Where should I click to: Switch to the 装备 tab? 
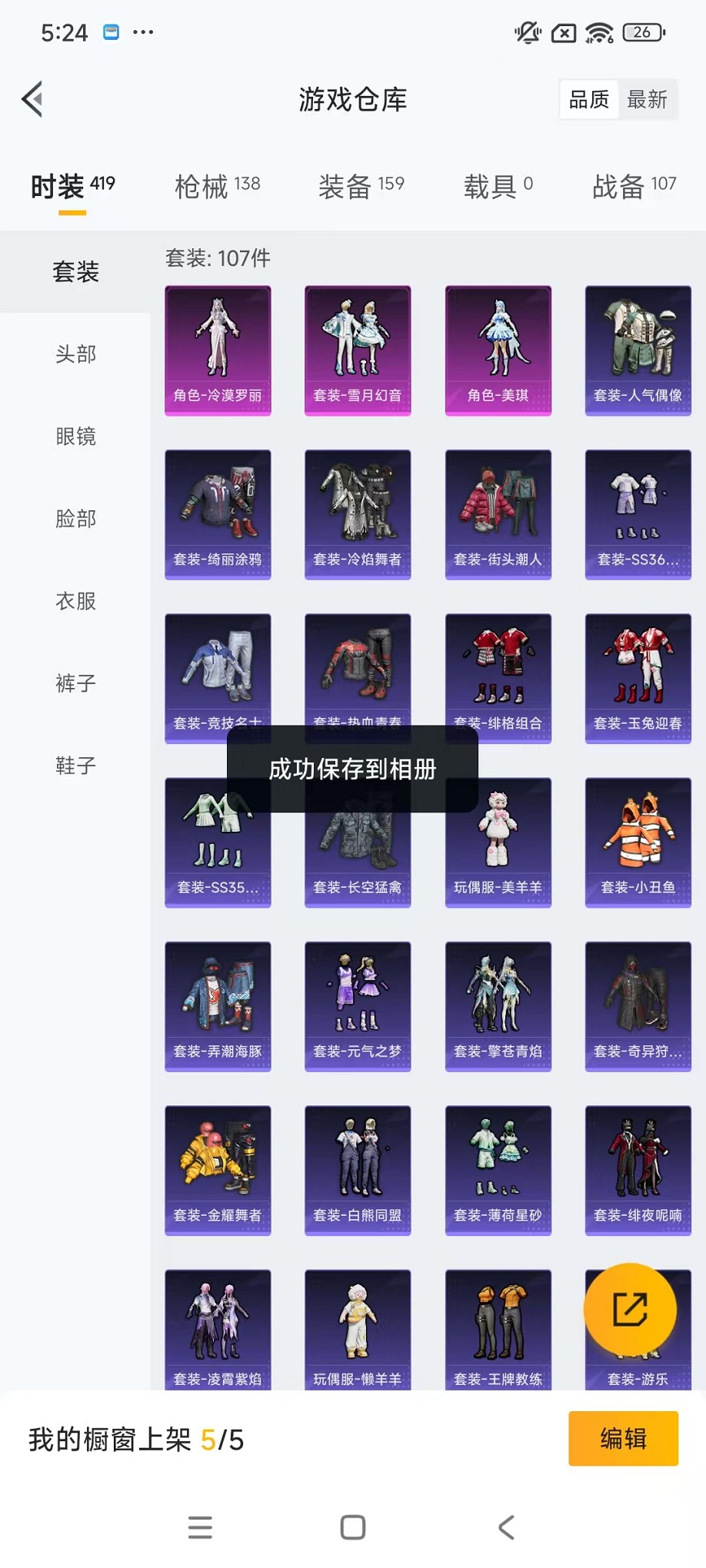point(361,185)
